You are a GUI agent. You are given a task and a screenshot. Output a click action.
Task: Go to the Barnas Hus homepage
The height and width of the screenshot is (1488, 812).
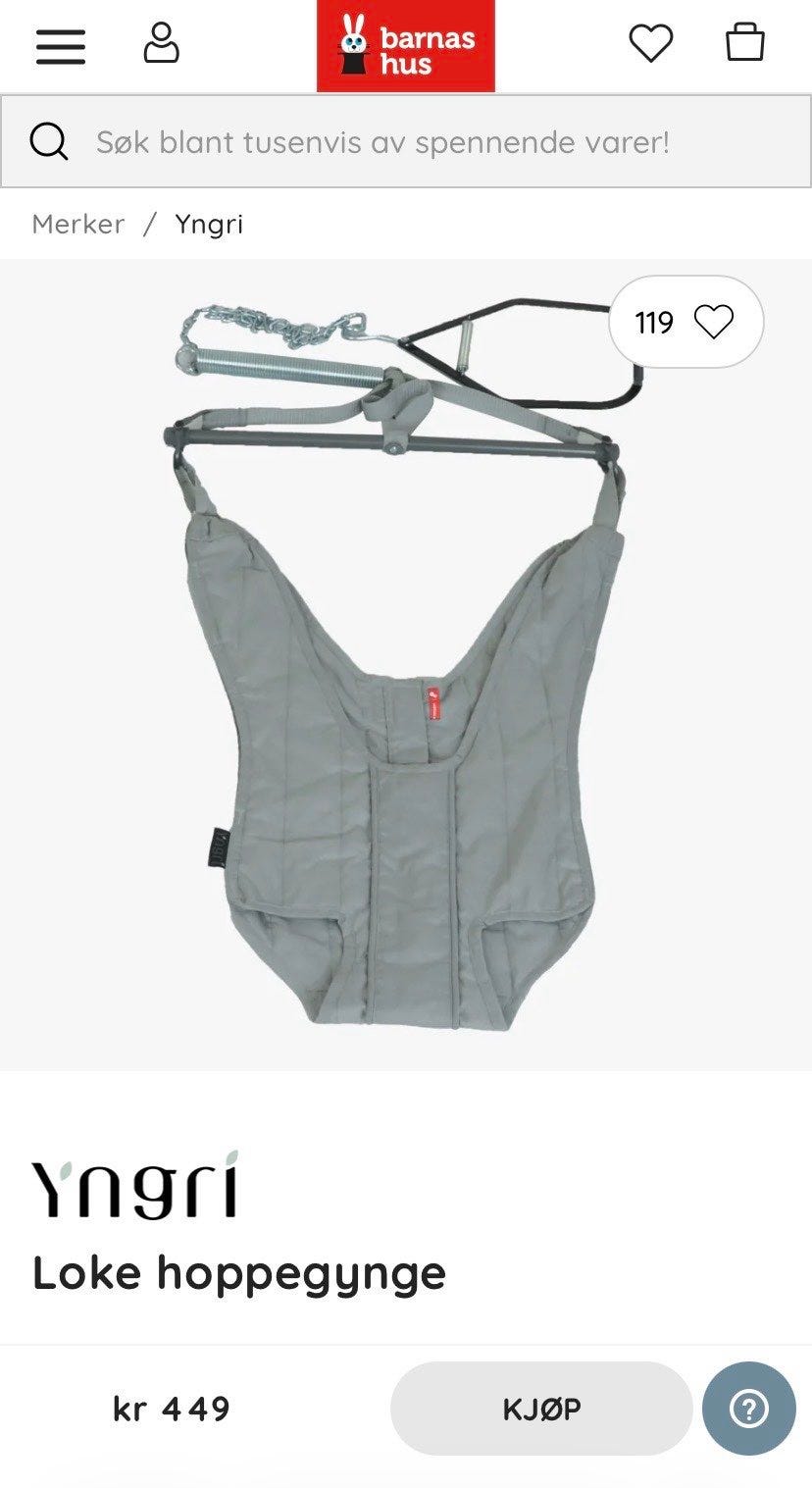click(406, 46)
